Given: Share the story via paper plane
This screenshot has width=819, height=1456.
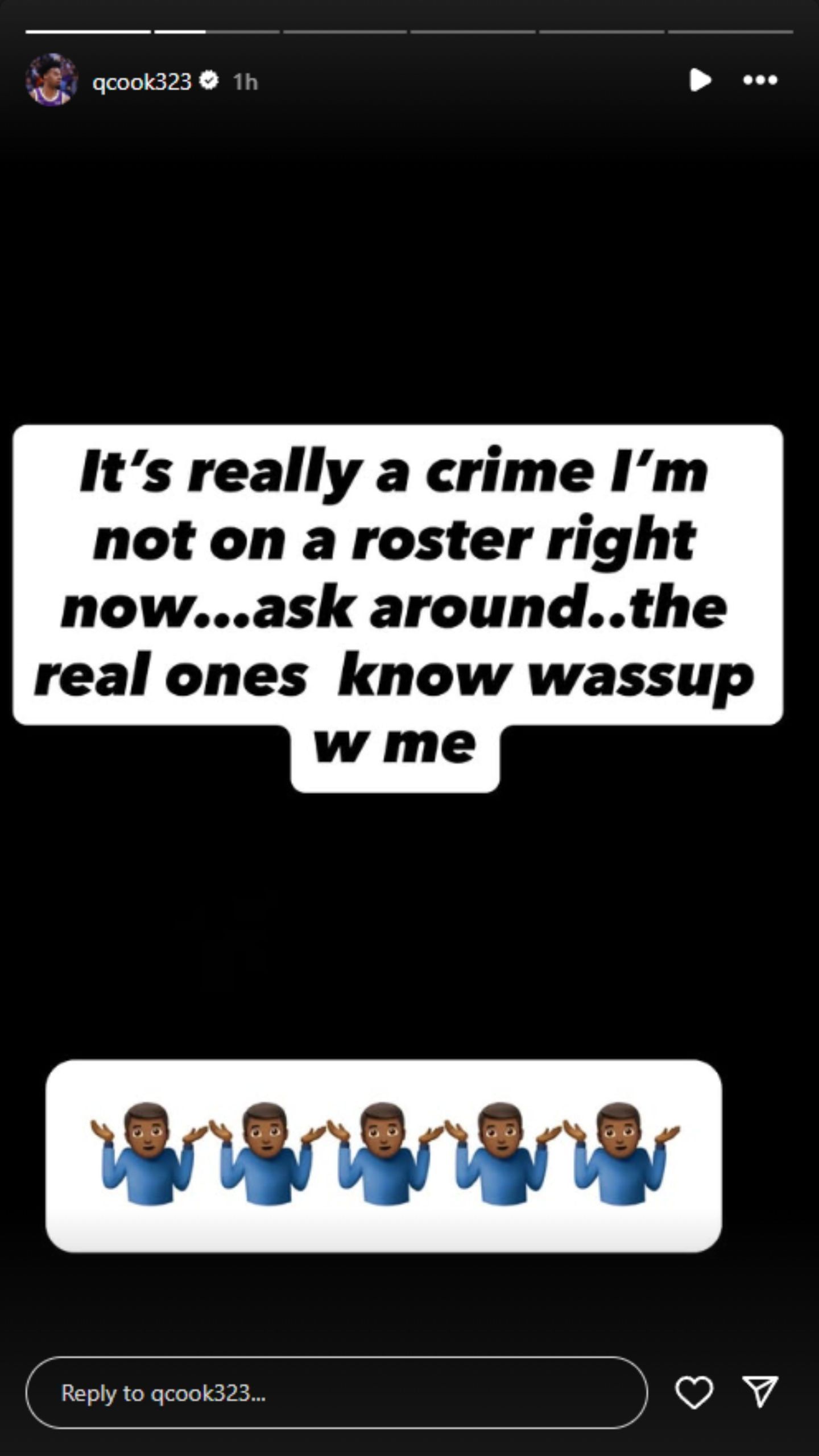Looking at the screenshot, I should click(x=760, y=1392).
